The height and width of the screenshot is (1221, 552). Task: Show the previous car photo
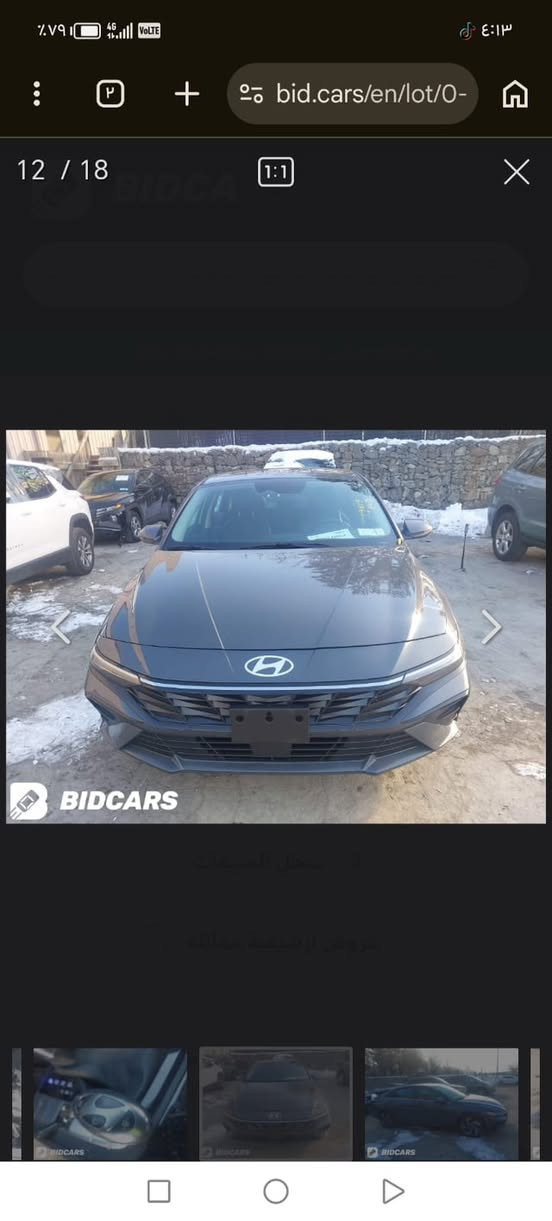(61, 627)
